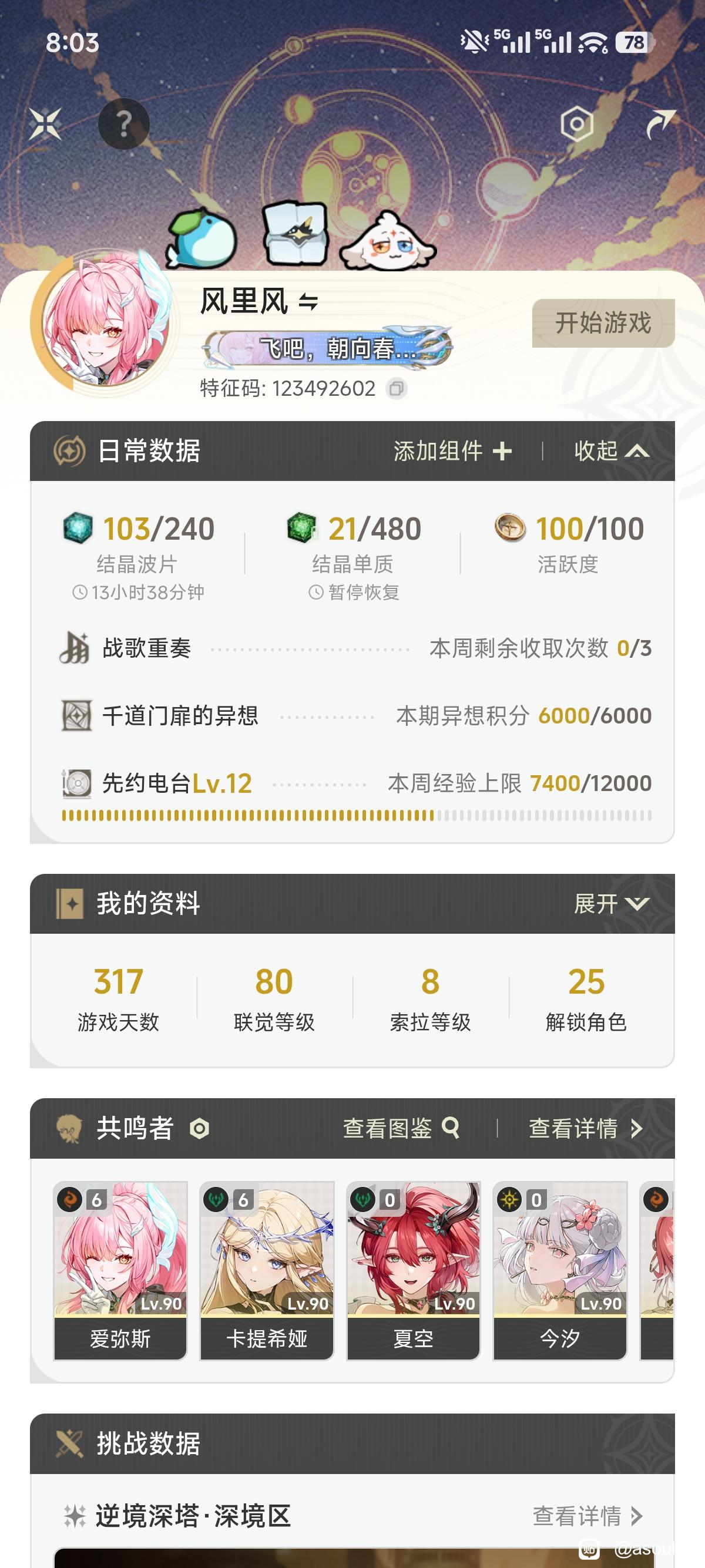Expand 我的资料 section via 展开
The width and height of the screenshot is (705, 1568).
click(611, 904)
